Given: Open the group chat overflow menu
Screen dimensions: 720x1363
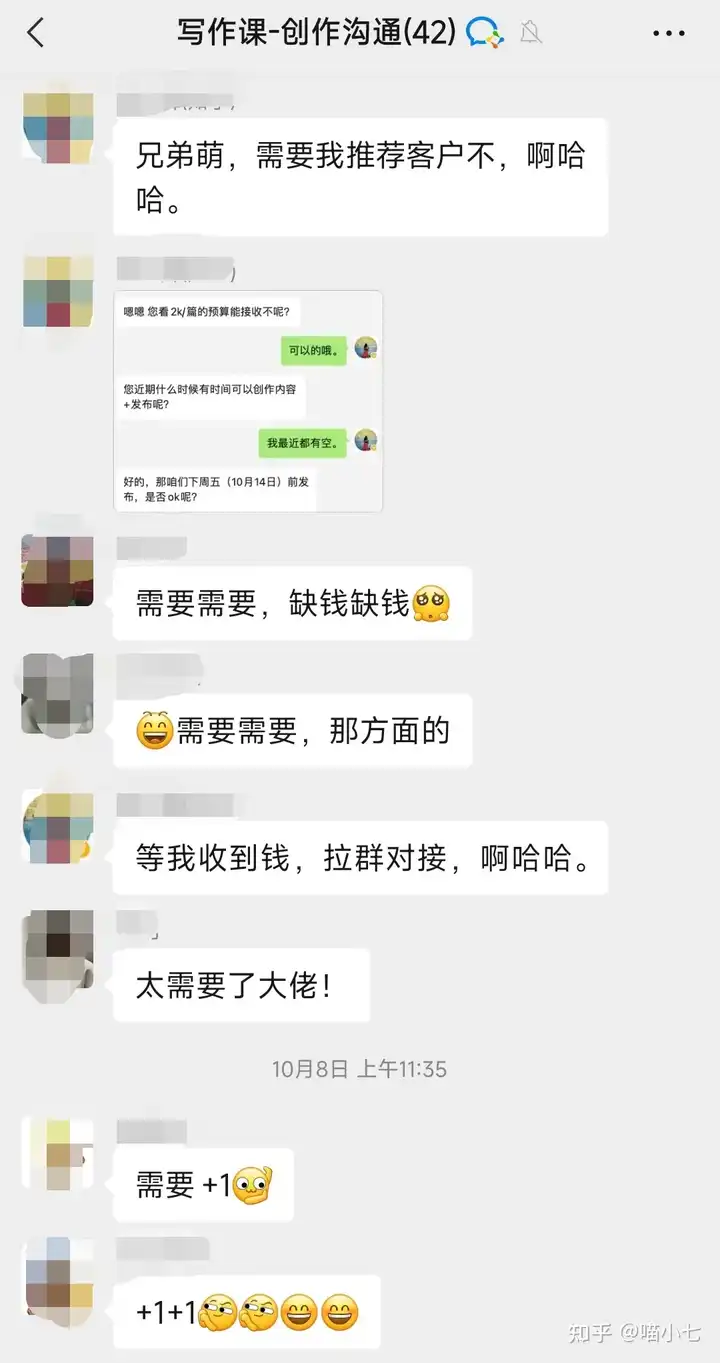Looking at the screenshot, I should (668, 33).
